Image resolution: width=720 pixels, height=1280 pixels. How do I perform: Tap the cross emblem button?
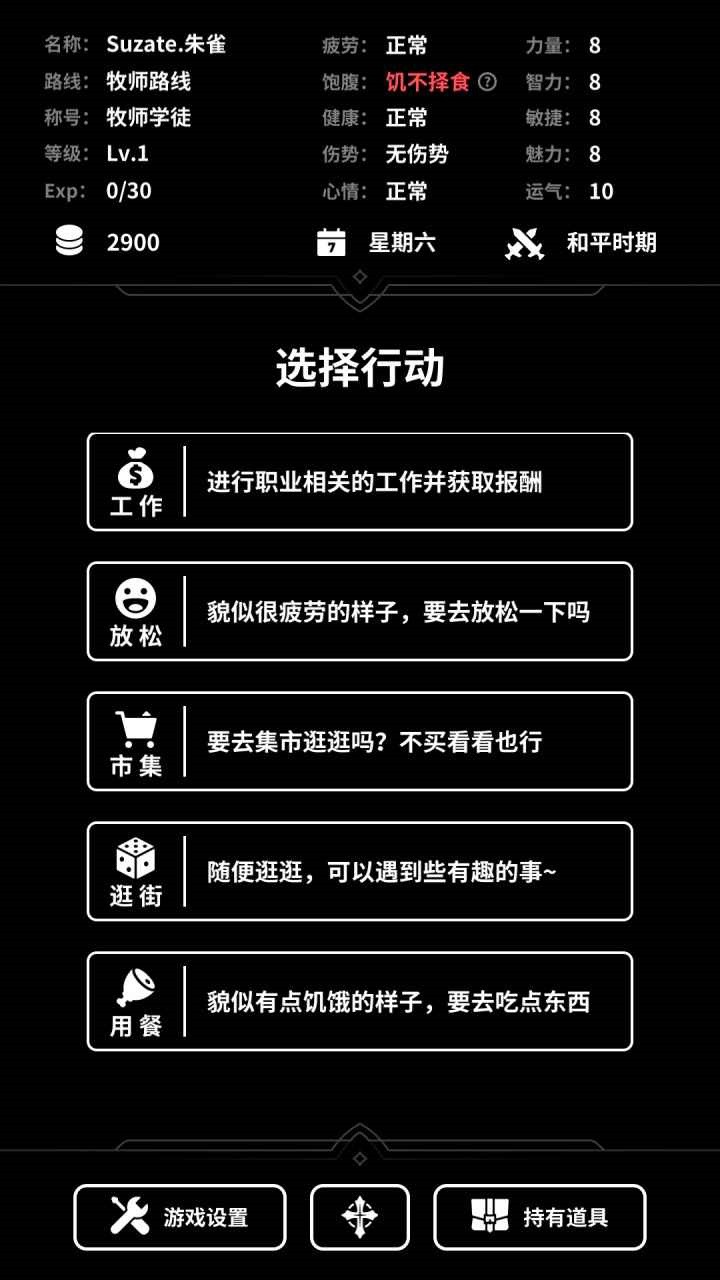360,1217
